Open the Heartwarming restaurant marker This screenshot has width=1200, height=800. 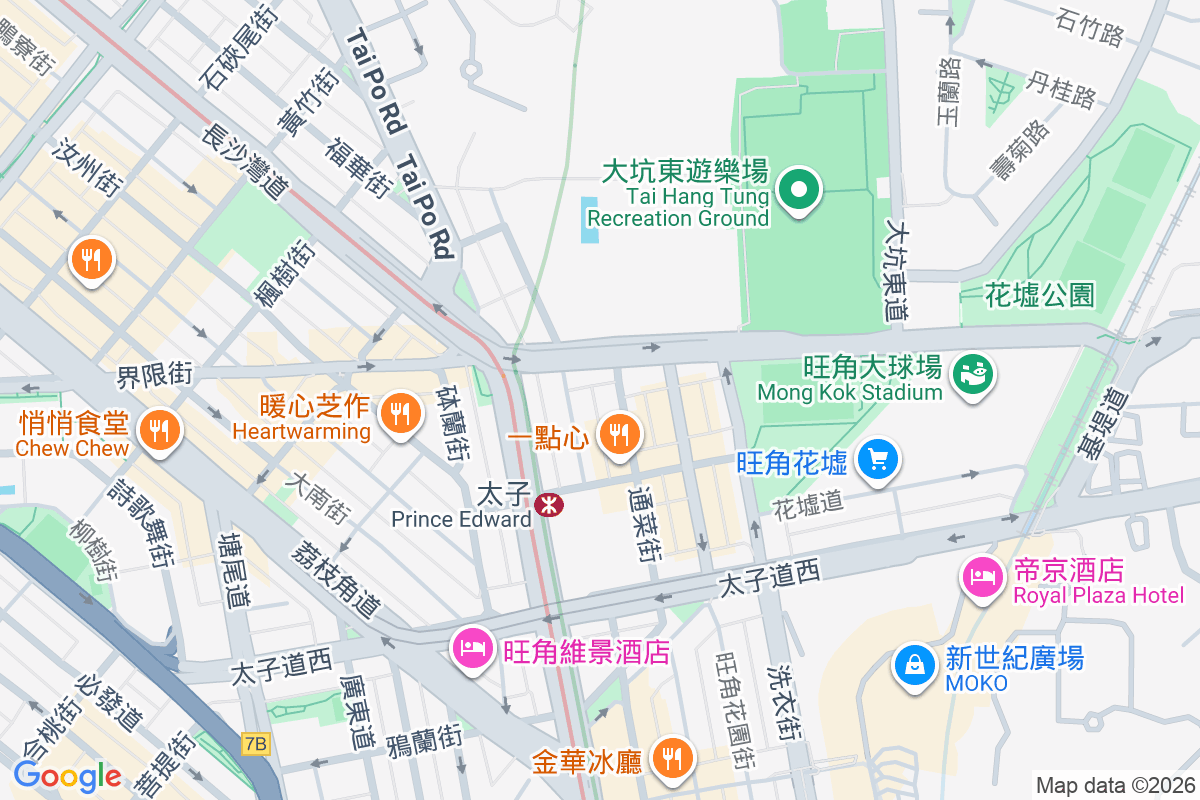[400, 412]
